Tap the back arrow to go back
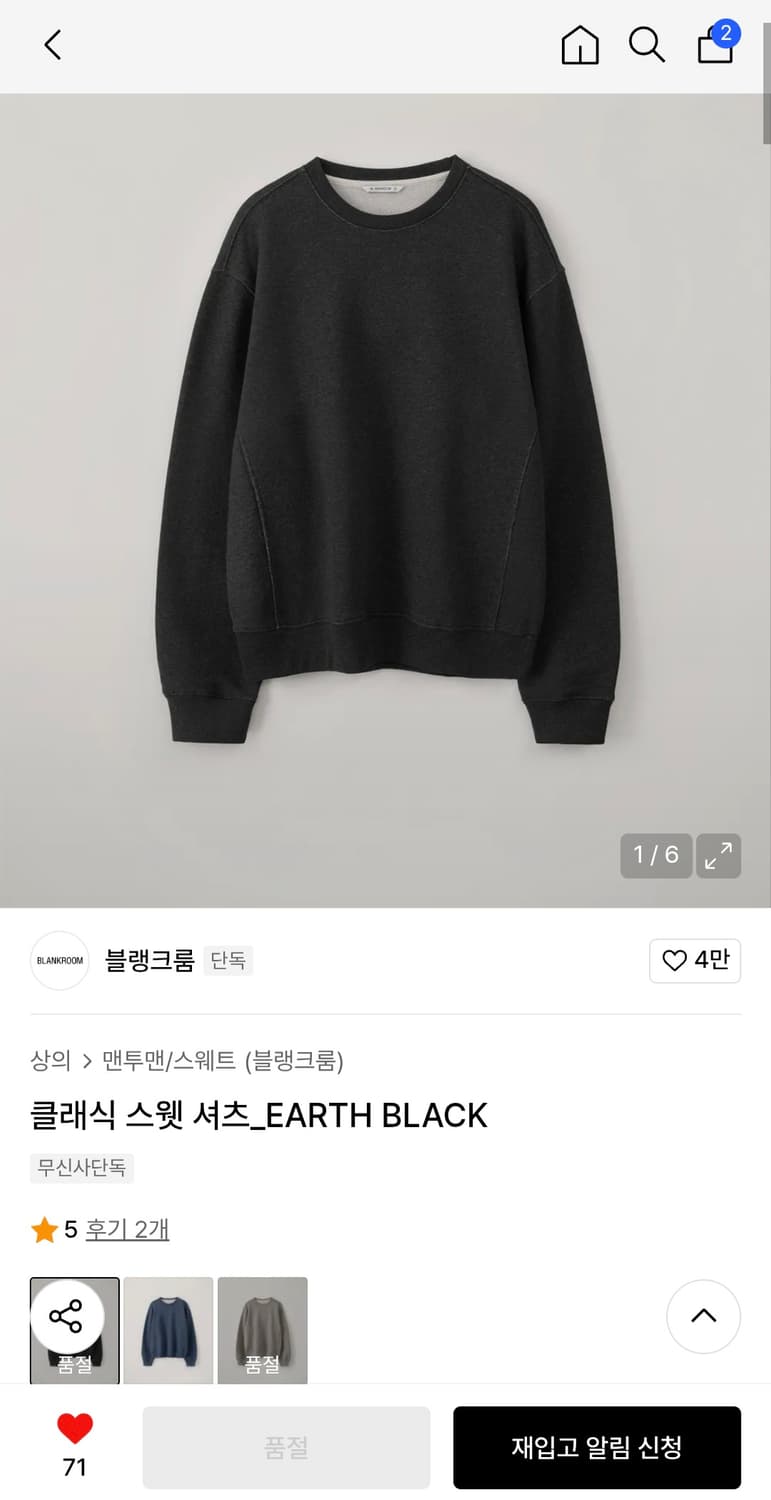Image resolution: width=771 pixels, height=1500 pixels. click(x=52, y=45)
